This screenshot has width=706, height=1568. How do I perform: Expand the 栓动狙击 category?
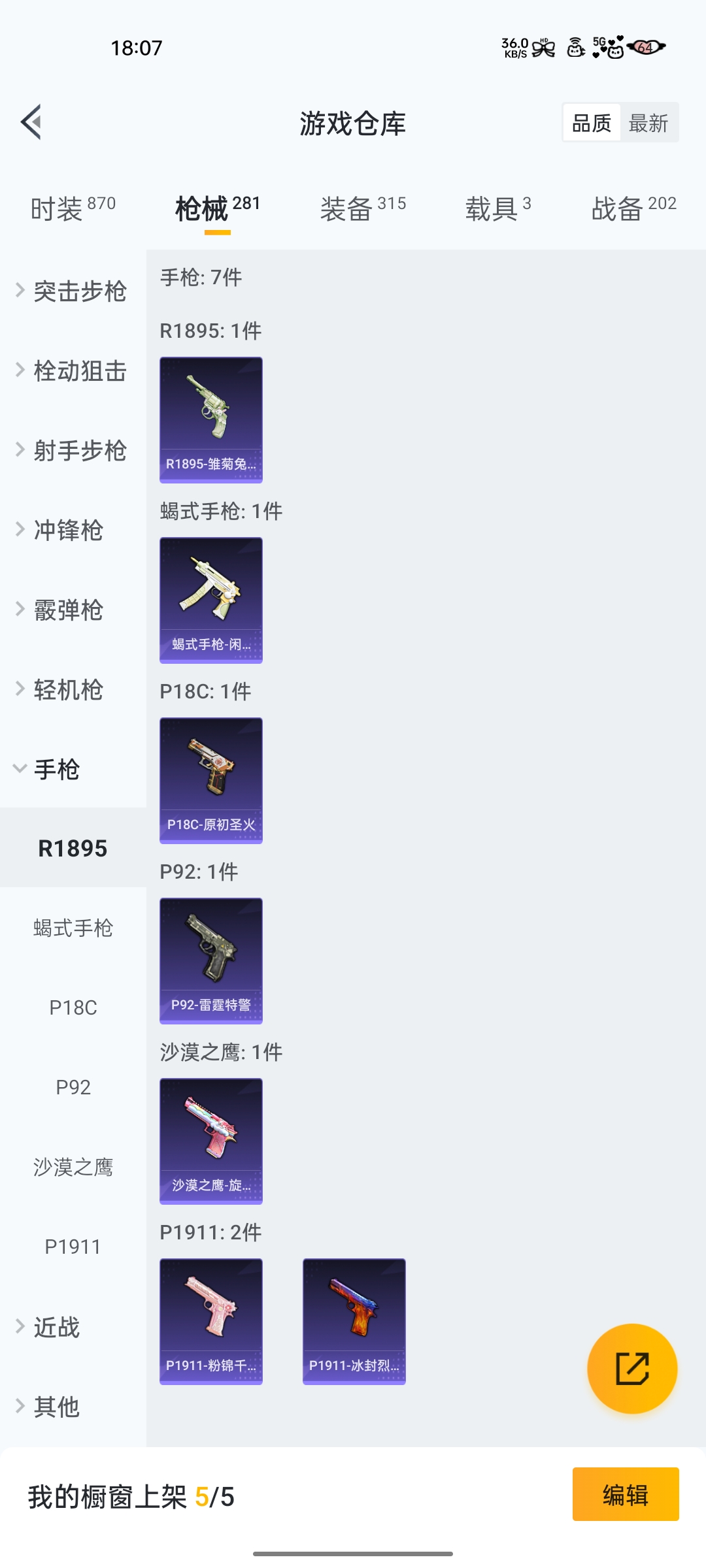[72, 371]
